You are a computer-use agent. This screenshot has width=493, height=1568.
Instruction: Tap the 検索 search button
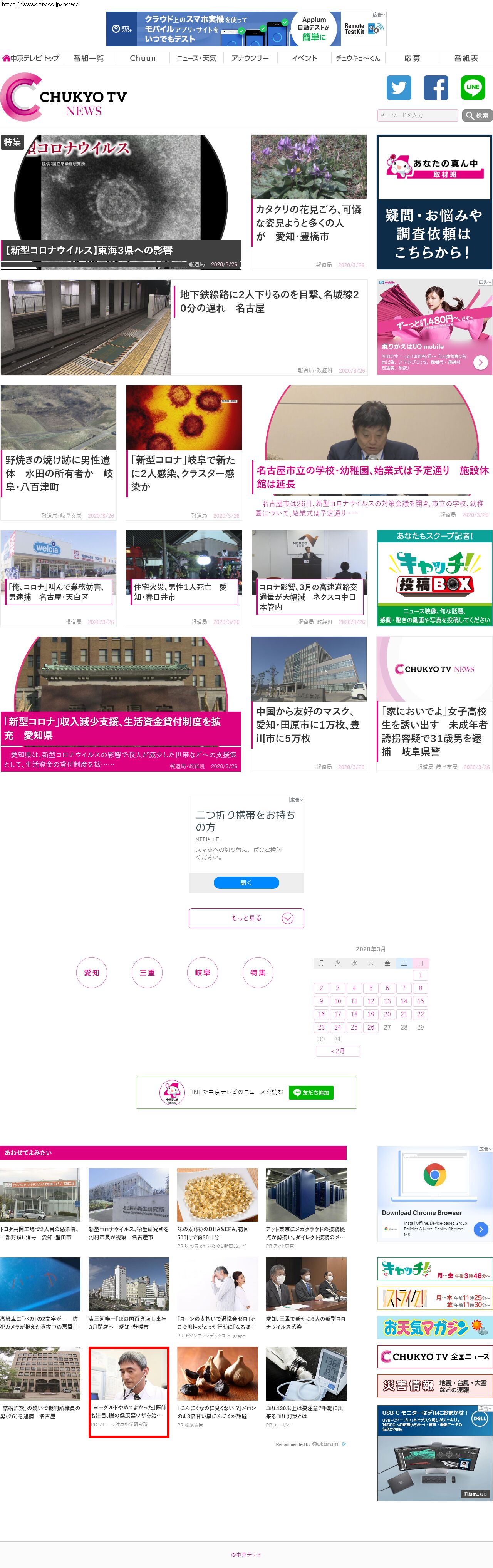point(476,115)
